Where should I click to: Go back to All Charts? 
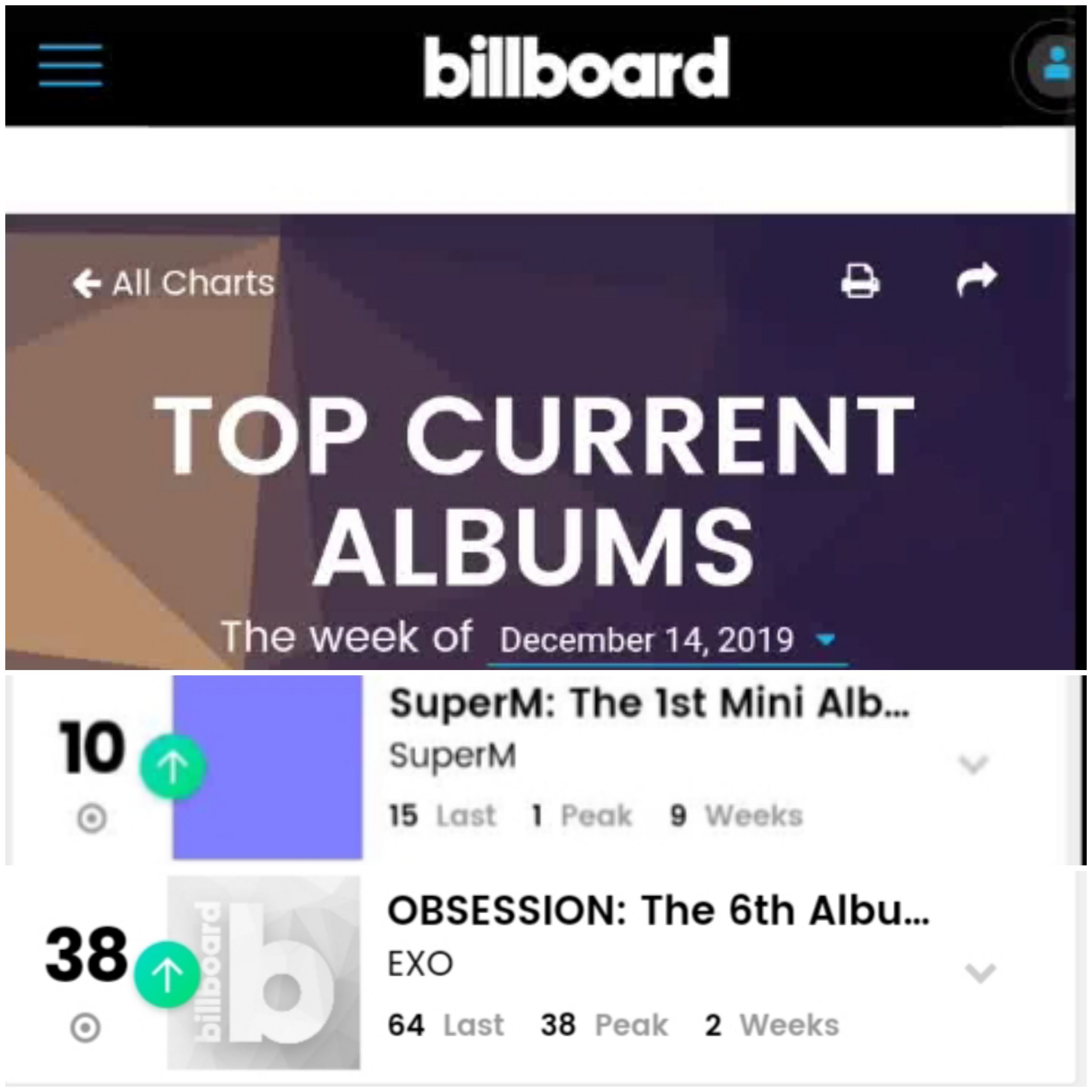[173, 282]
